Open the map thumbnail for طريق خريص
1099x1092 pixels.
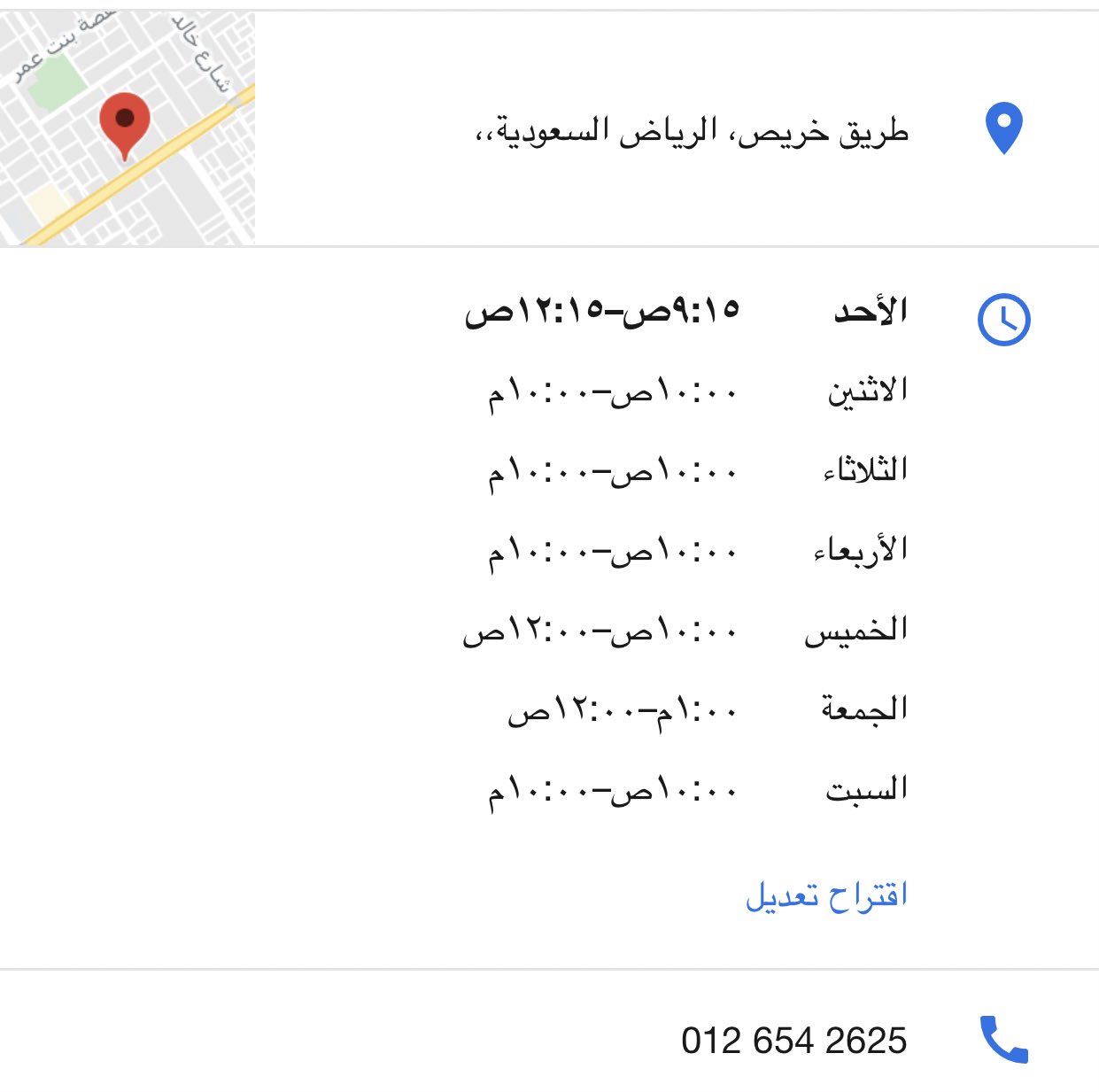(128, 129)
